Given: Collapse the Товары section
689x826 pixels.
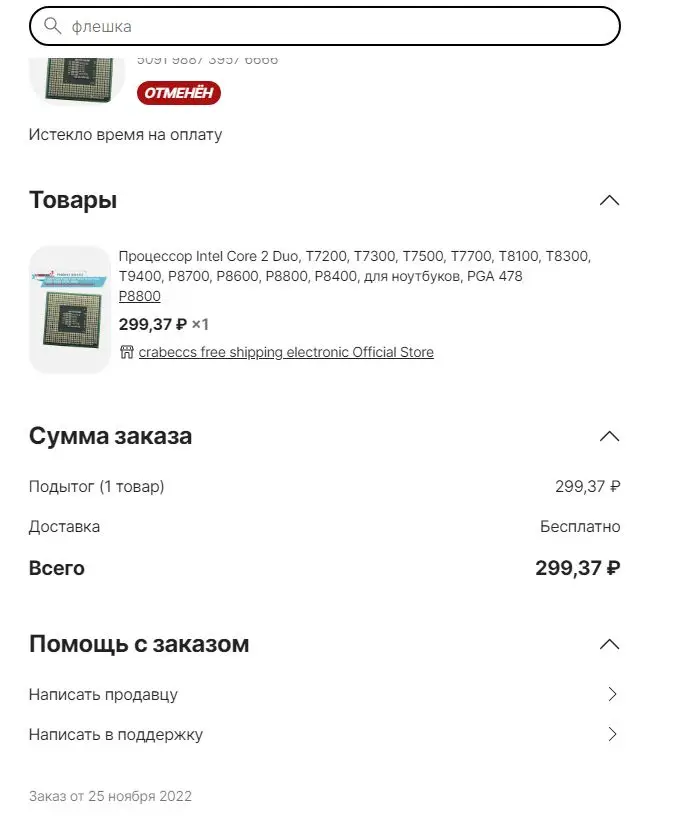Looking at the screenshot, I should pyautogui.click(x=609, y=200).
